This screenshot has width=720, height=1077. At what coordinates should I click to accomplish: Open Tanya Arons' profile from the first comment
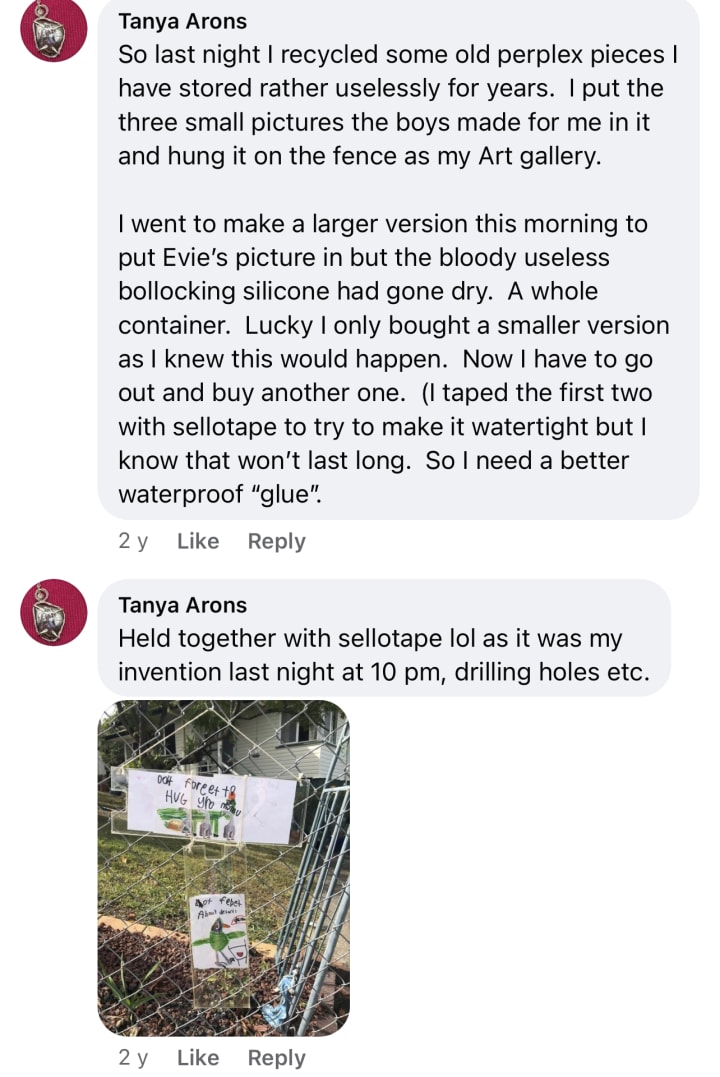tap(182, 20)
